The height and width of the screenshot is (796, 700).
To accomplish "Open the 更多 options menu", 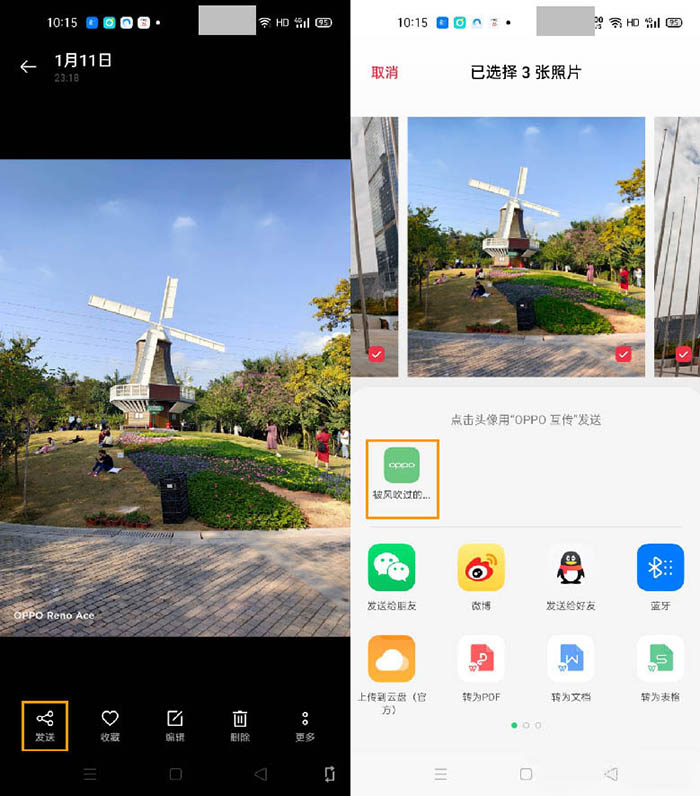I will pos(305,724).
